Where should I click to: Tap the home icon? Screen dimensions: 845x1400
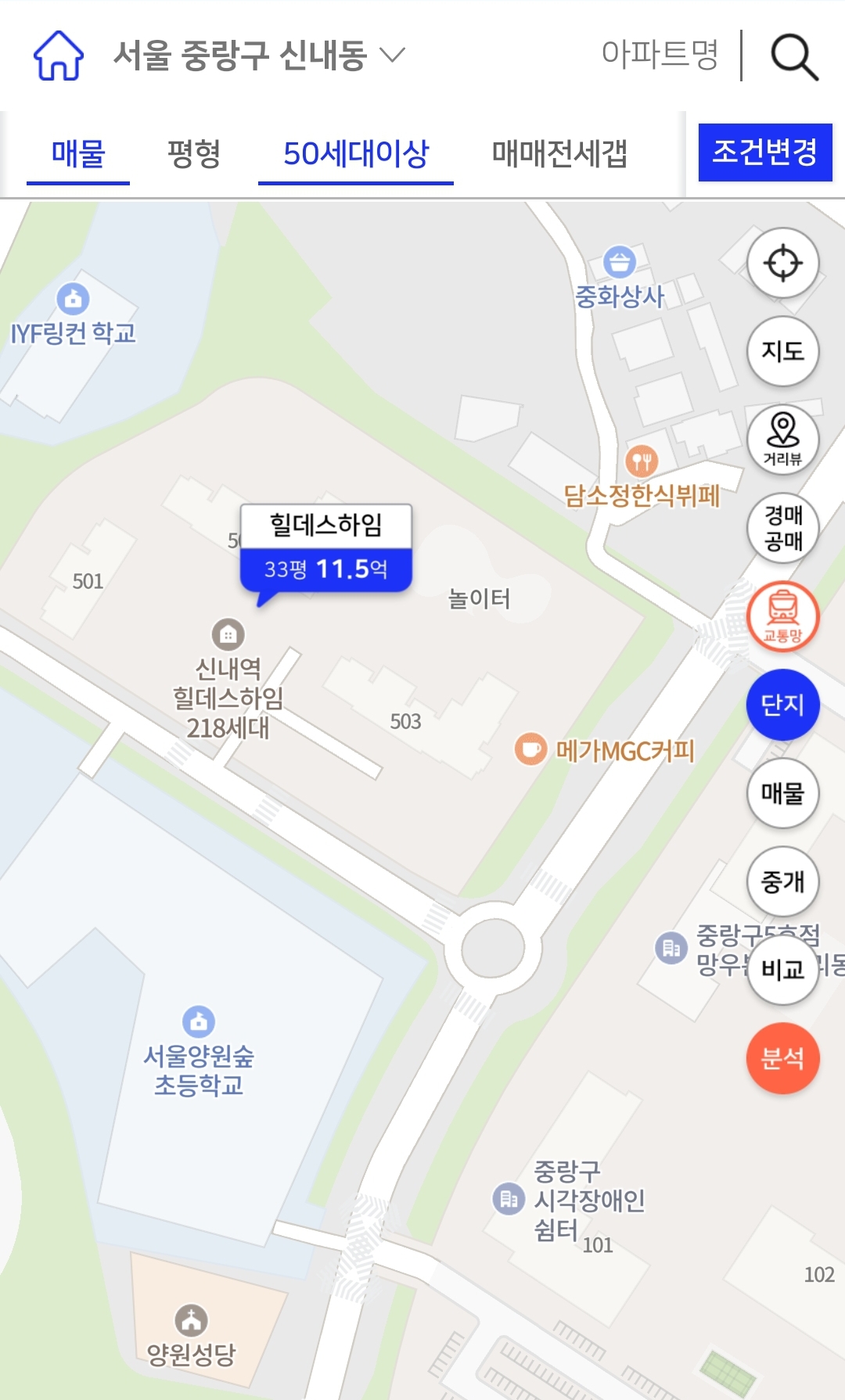(x=59, y=56)
